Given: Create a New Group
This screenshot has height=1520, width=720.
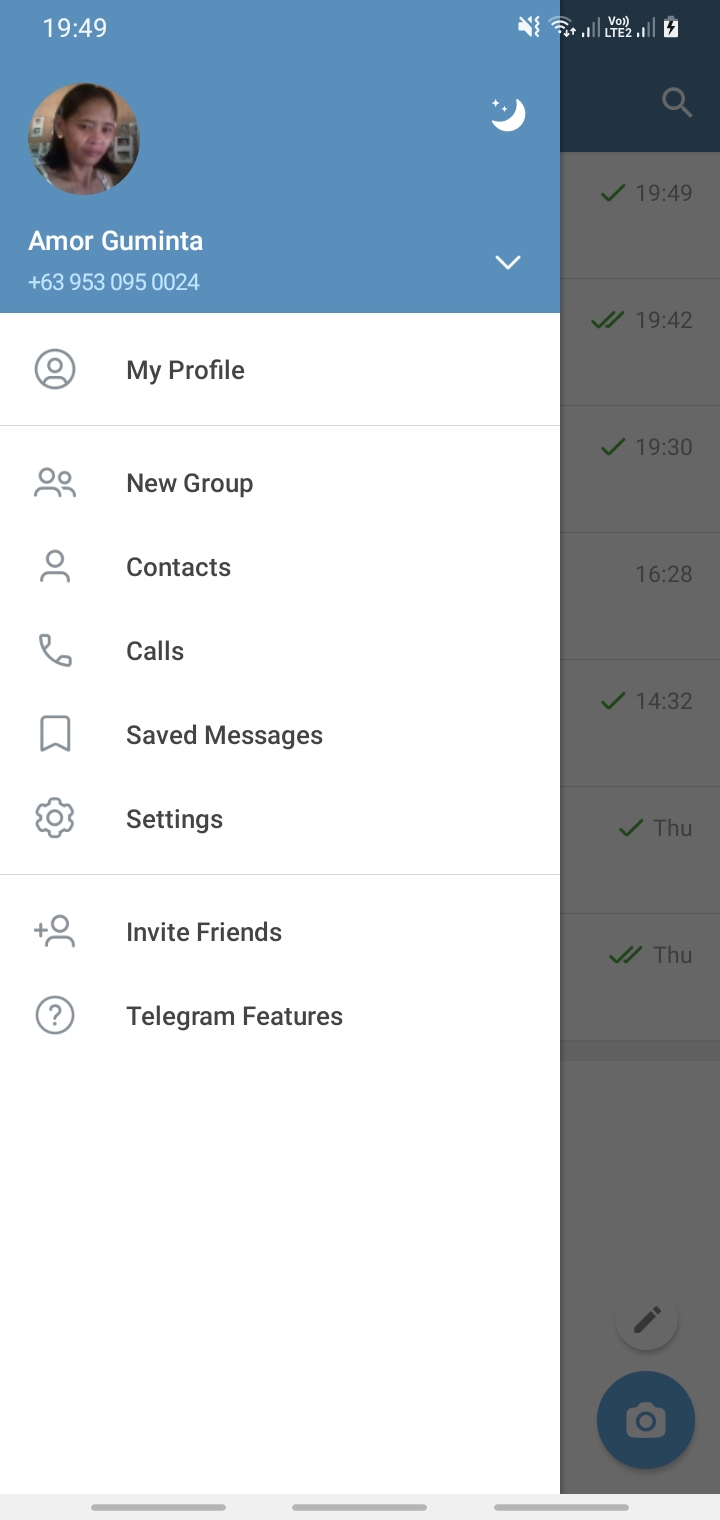Looking at the screenshot, I should (x=280, y=483).
